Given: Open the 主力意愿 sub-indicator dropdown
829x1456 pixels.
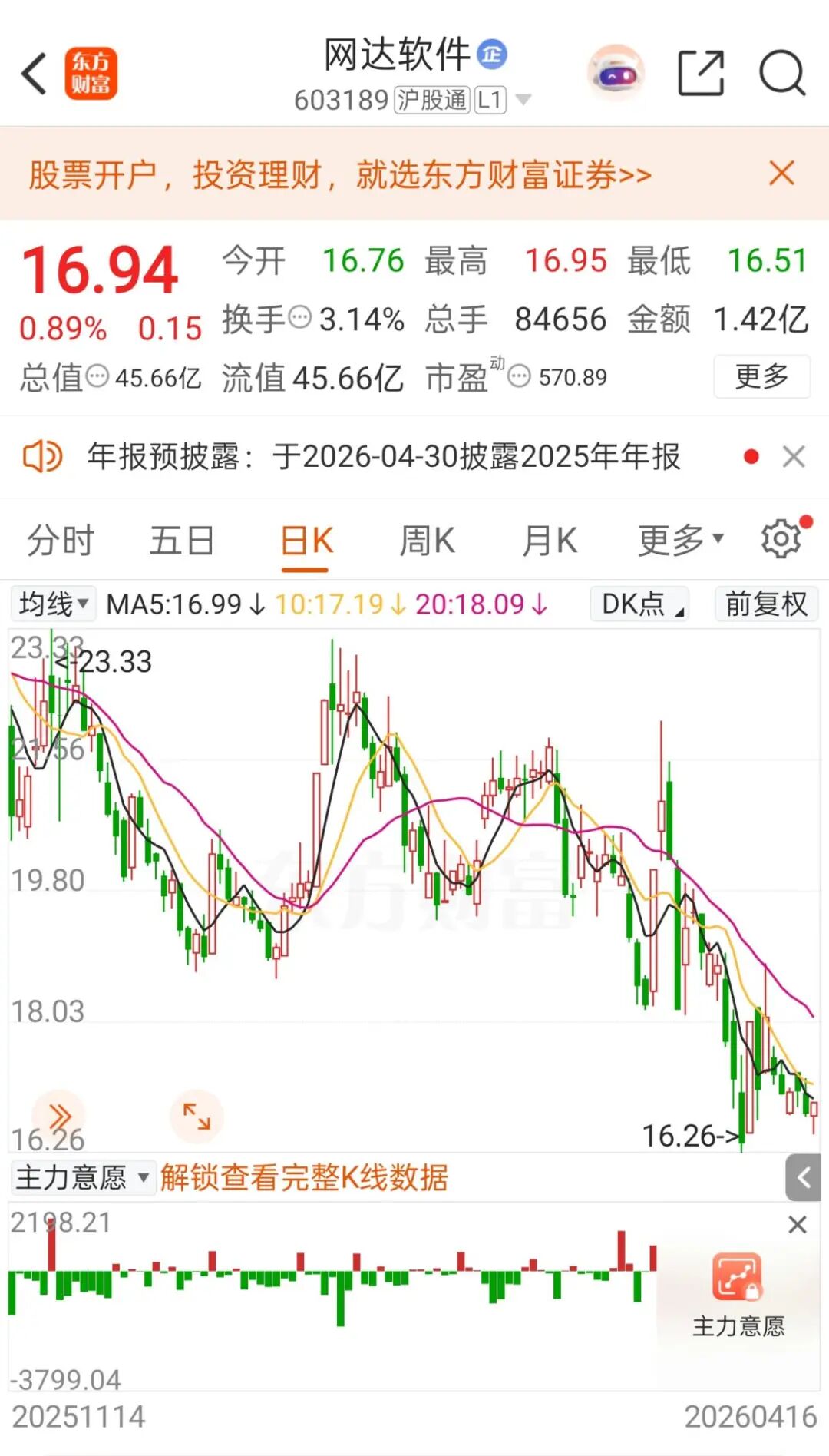Looking at the screenshot, I should 82,1177.
